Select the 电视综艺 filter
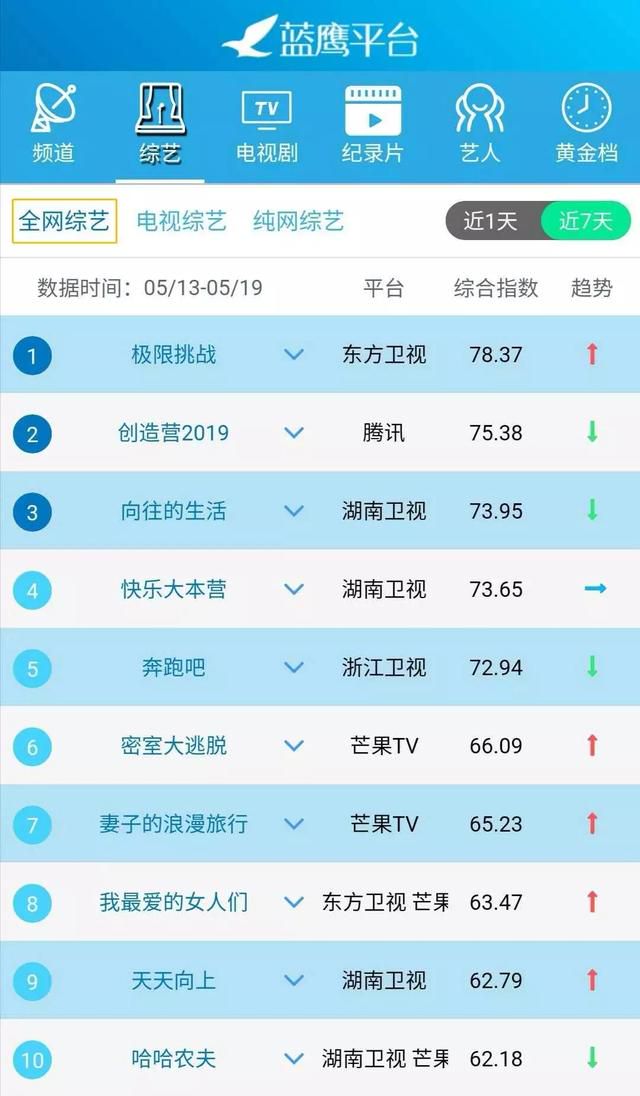 coord(182,222)
